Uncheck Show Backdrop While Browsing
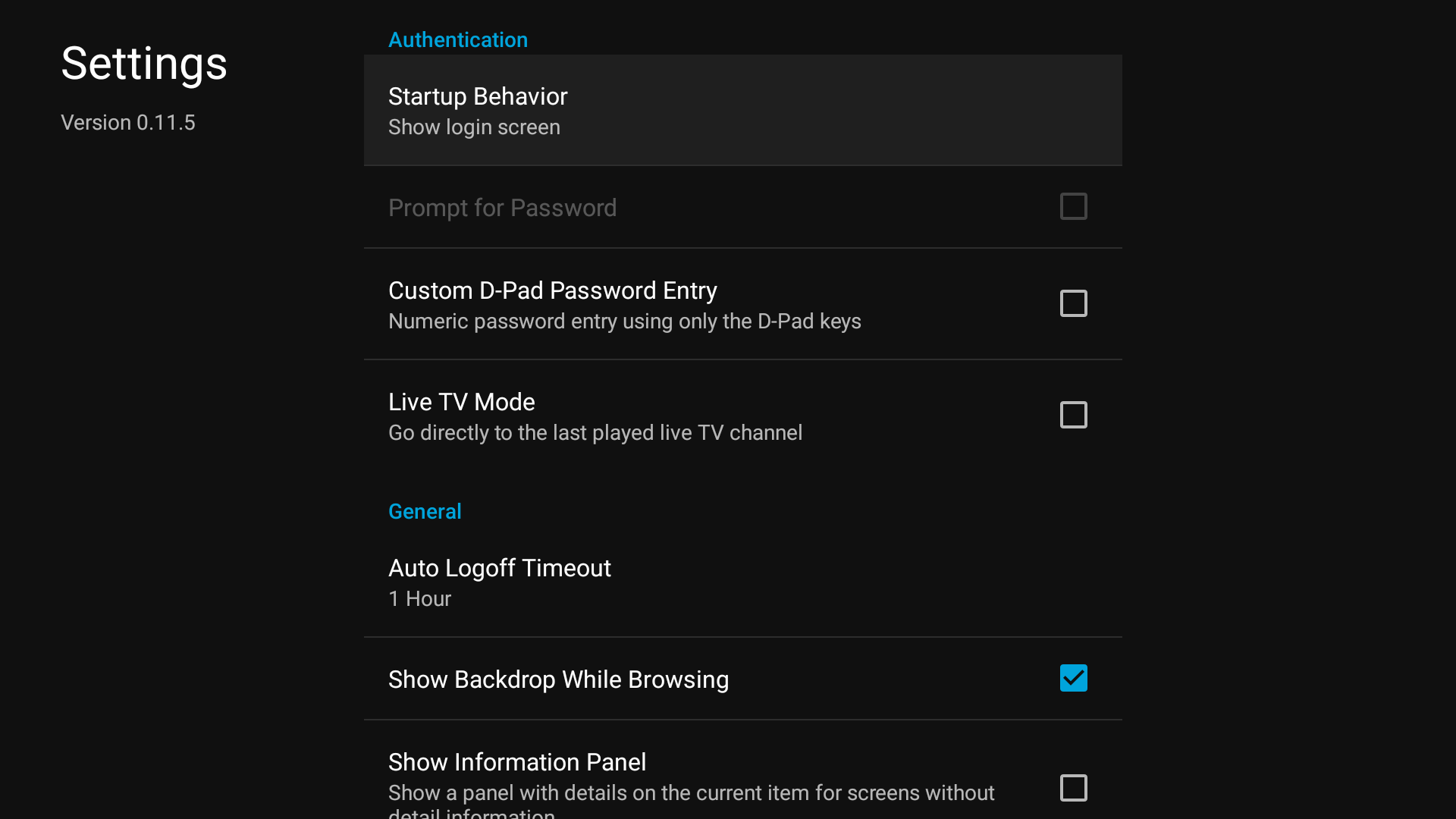The width and height of the screenshot is (1456, 819). tap(1073, 678)
